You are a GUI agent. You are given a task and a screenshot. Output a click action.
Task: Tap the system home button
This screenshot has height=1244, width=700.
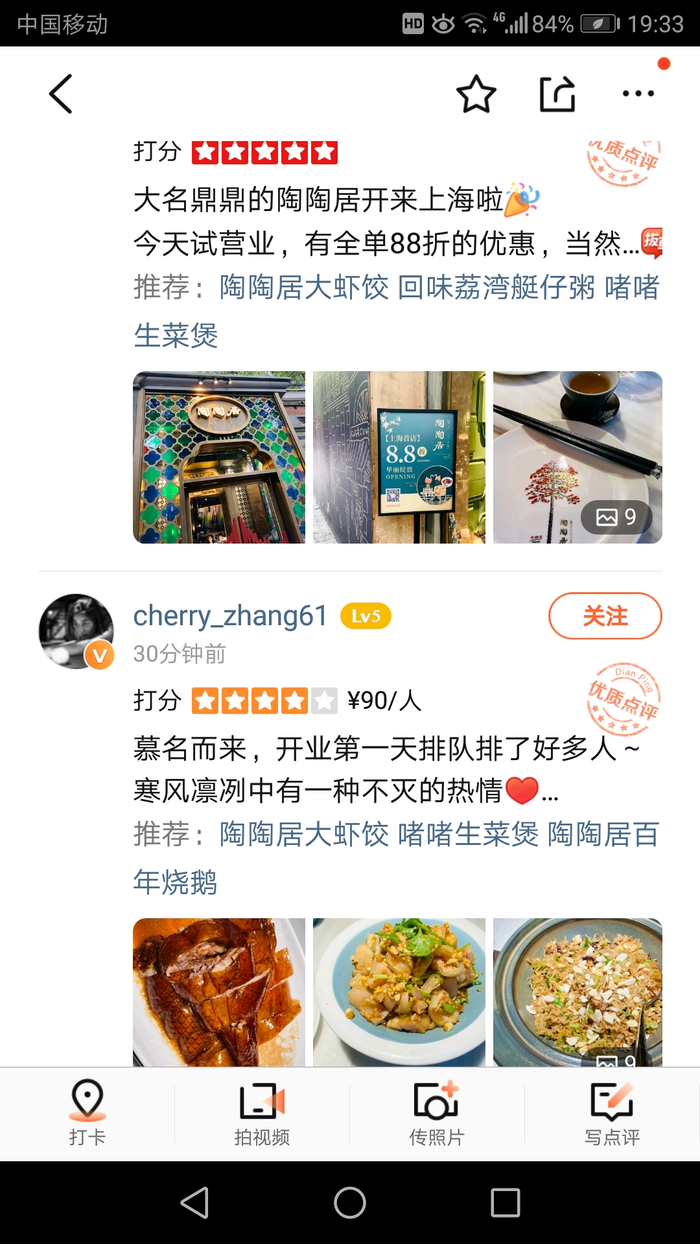tap(350, 1202)
